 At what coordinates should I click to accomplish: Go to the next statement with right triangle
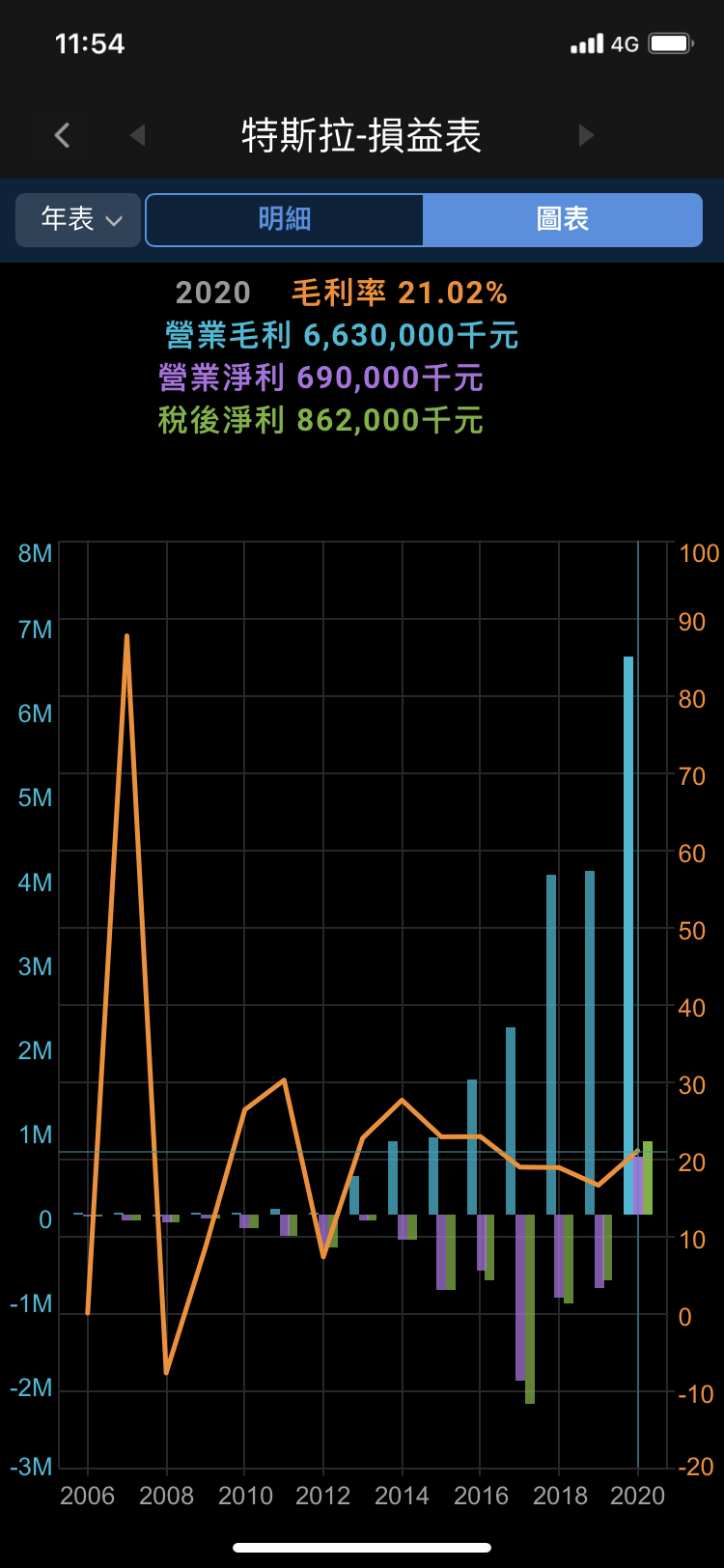click(x=586, y=135)
